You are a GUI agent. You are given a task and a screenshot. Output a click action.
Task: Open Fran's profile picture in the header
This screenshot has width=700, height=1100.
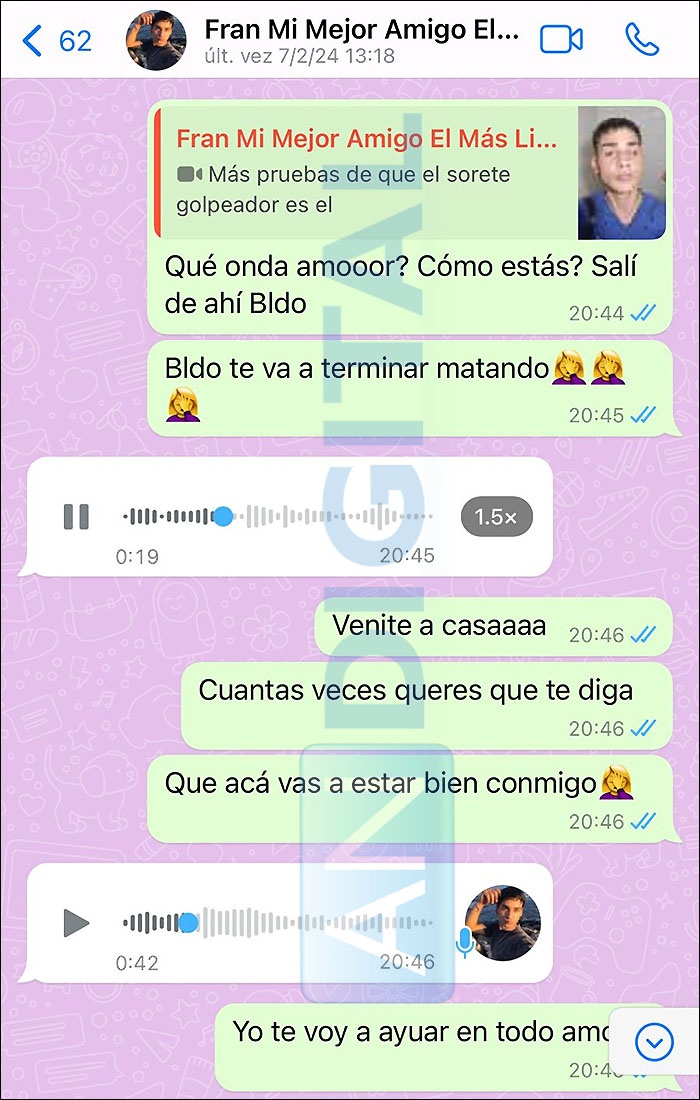click(156, 40)
